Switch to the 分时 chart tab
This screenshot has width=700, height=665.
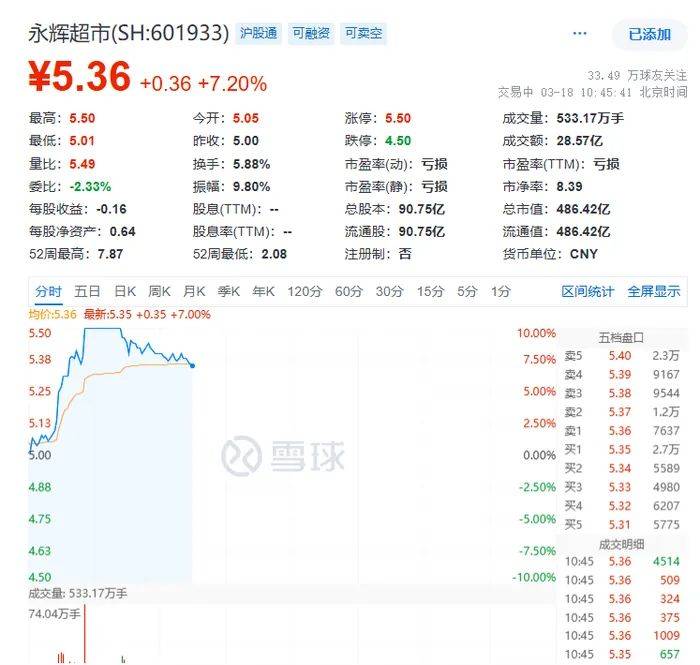[48, 291]
